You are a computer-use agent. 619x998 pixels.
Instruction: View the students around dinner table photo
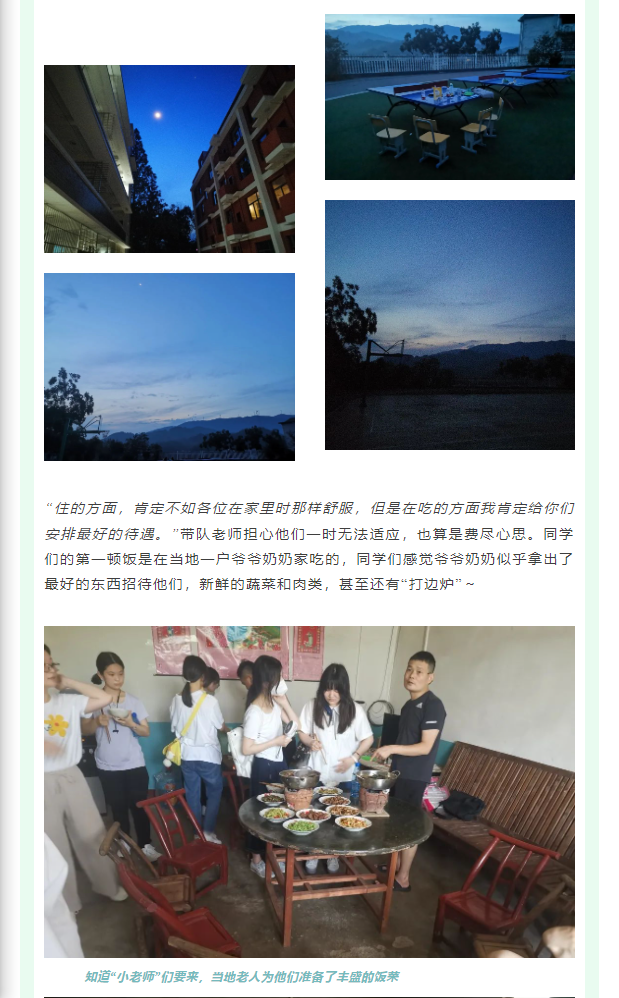click(309, 791)
